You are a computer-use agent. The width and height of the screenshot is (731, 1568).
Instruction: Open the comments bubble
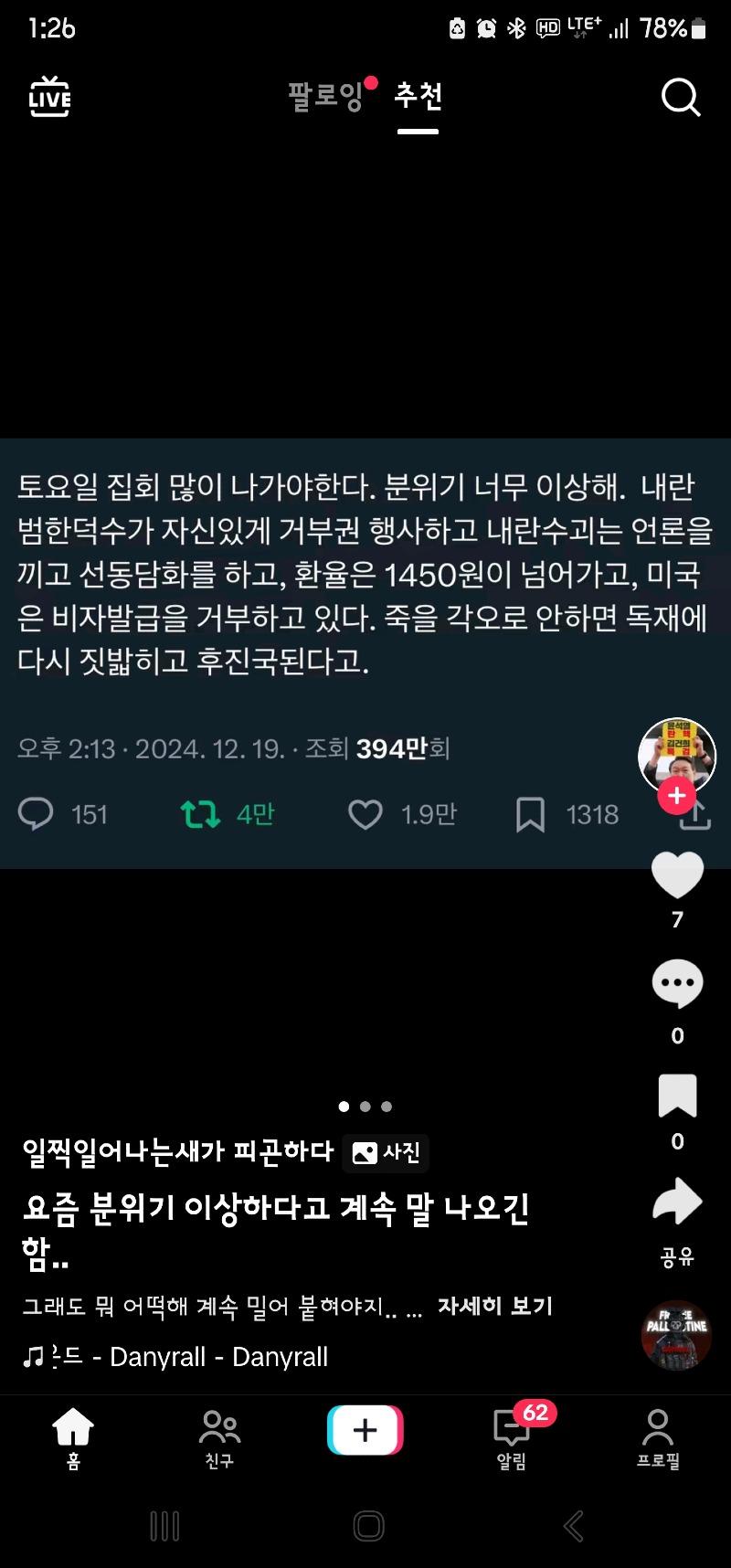[677, 984]
